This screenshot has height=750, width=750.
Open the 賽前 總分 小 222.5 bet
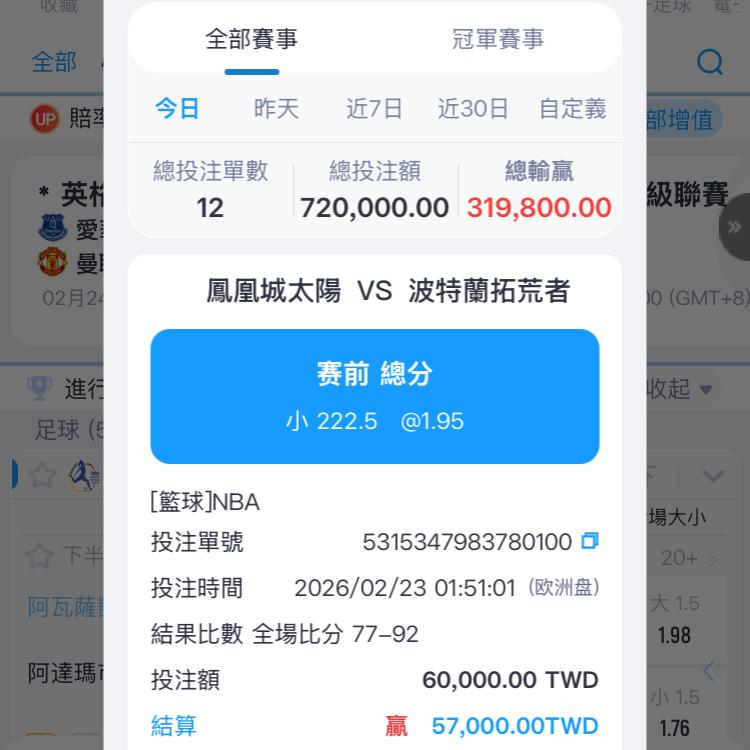375,396
